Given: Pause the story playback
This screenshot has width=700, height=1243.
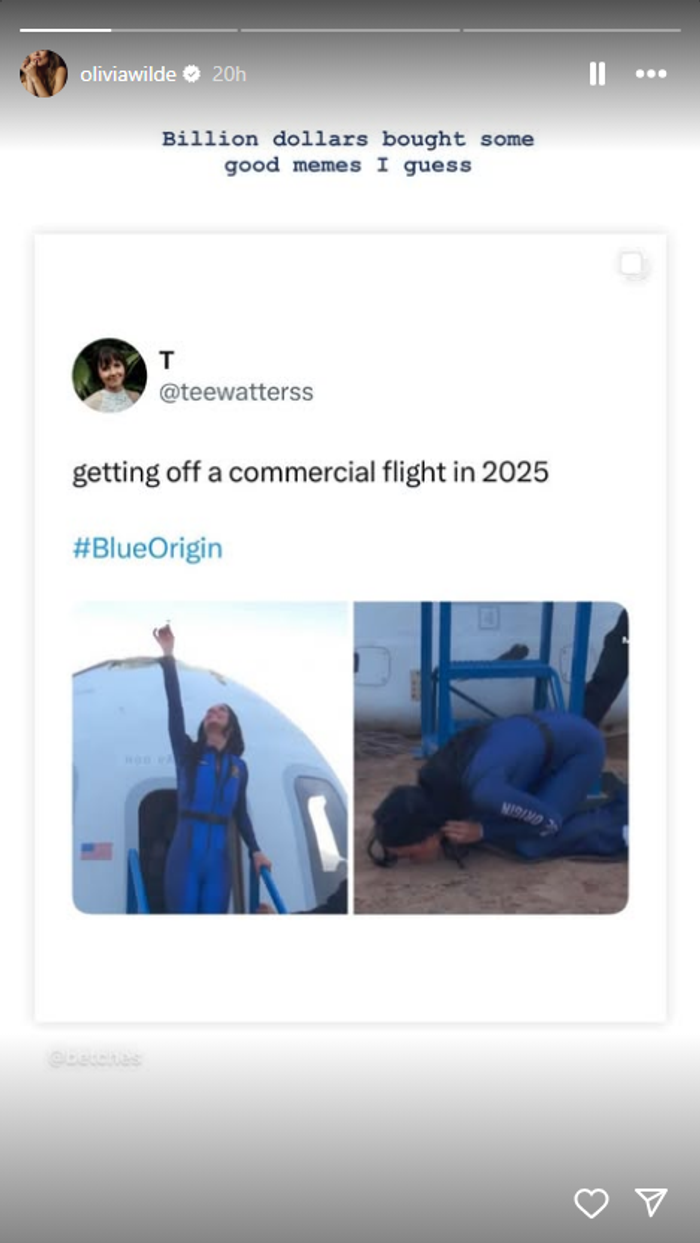Looking at the screenshot, I should [597, 74].
